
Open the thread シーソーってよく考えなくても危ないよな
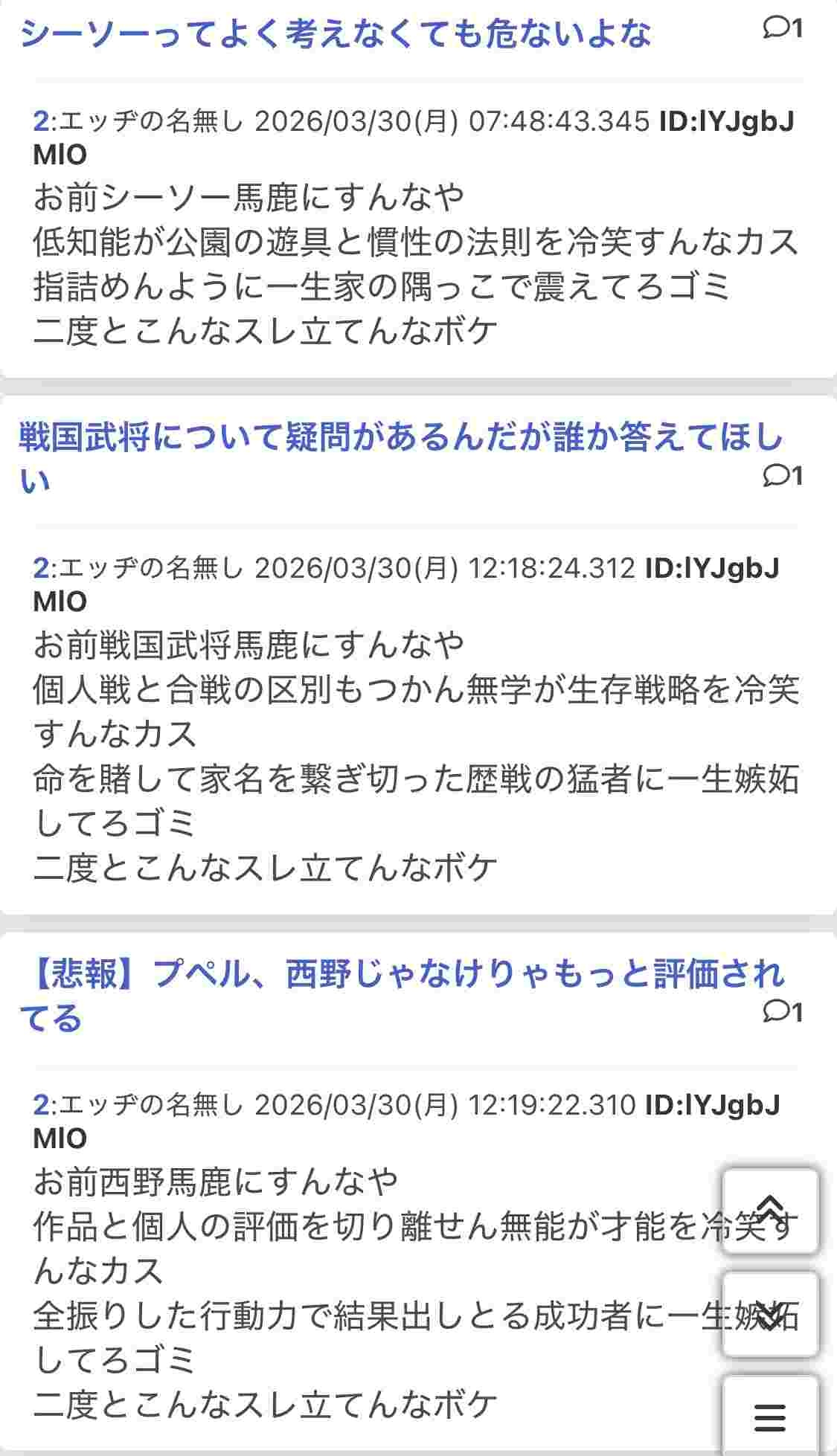(335, 33)
